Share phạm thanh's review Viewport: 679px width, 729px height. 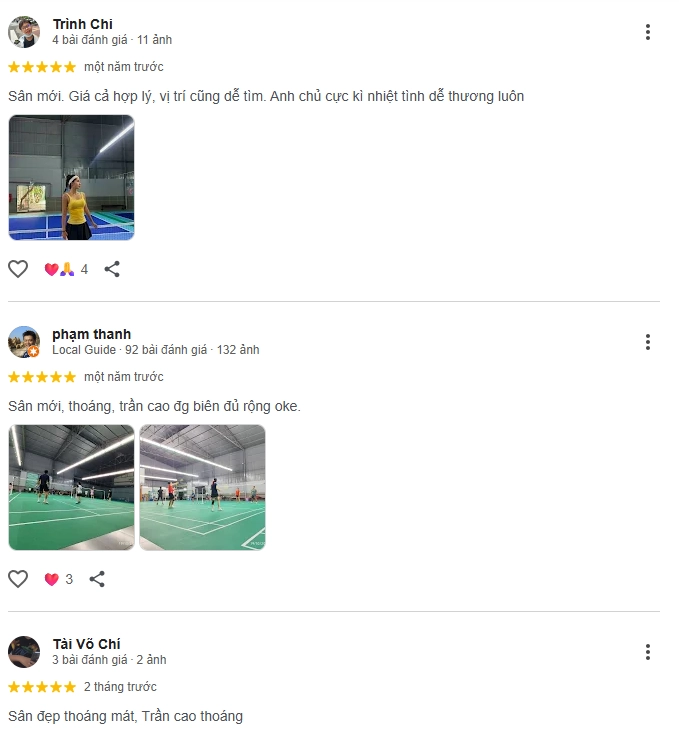[x=97, y=579]
